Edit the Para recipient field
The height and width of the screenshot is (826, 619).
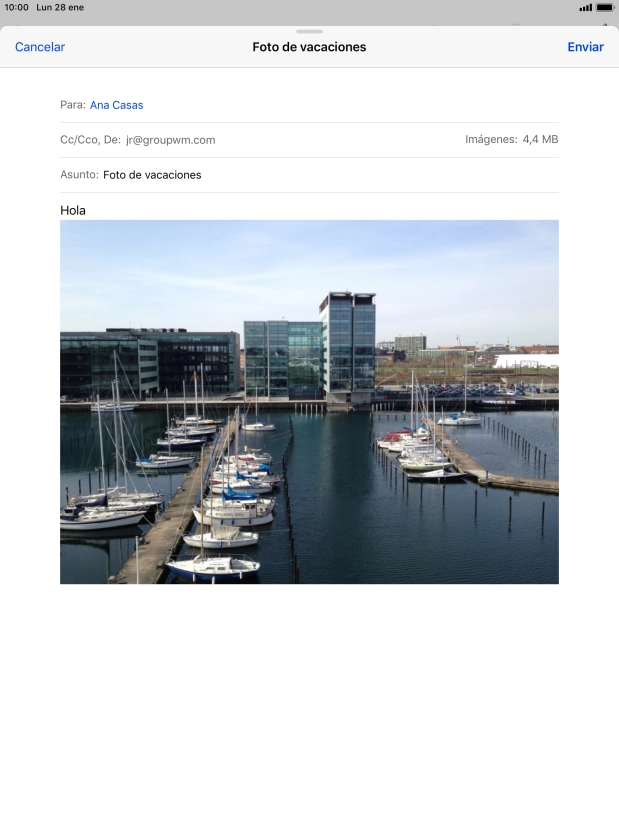pos(350,105)
